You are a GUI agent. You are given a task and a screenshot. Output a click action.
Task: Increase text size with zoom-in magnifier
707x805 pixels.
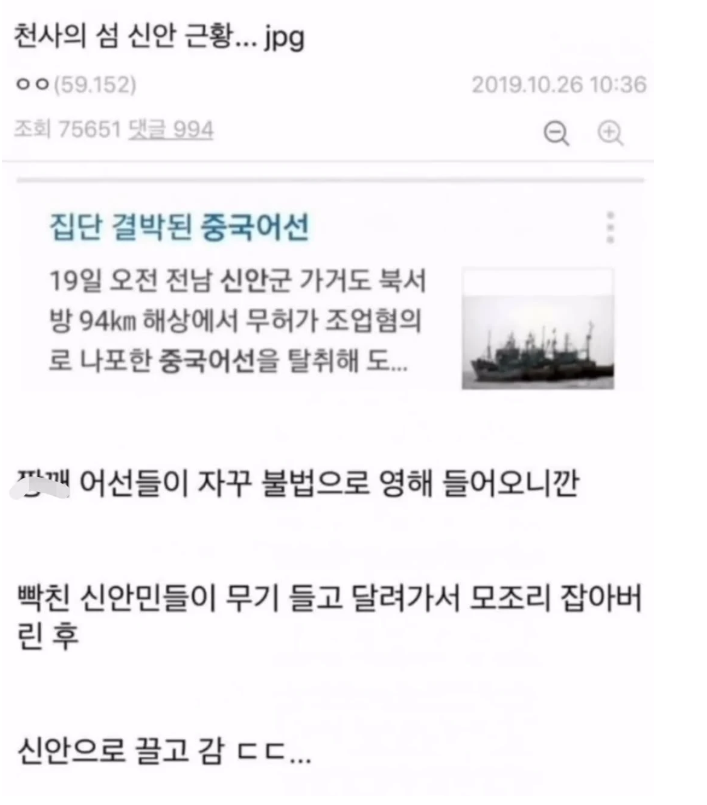610,134
